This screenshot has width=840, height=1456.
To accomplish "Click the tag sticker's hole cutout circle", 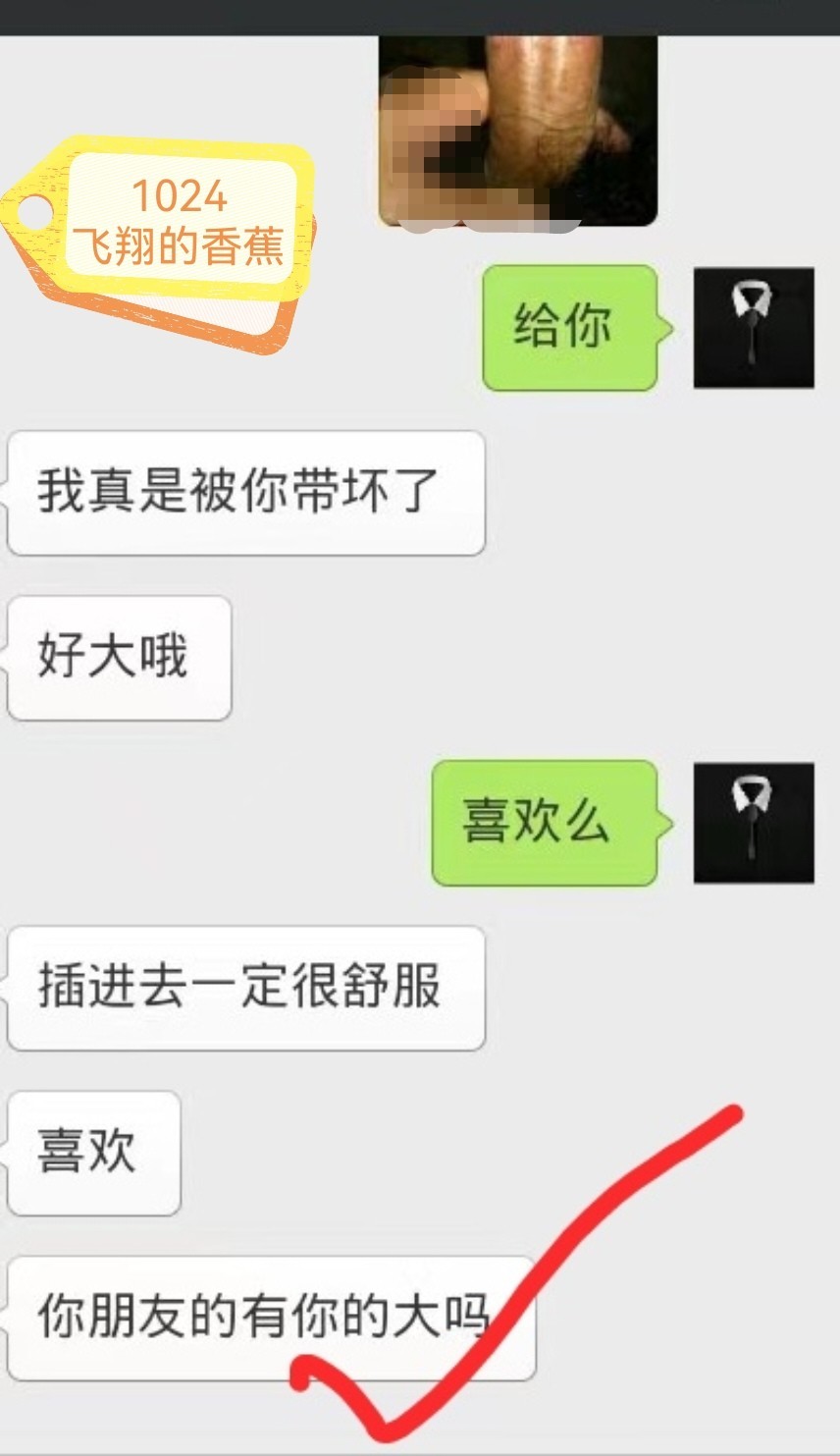I will (x=34, y=207).
